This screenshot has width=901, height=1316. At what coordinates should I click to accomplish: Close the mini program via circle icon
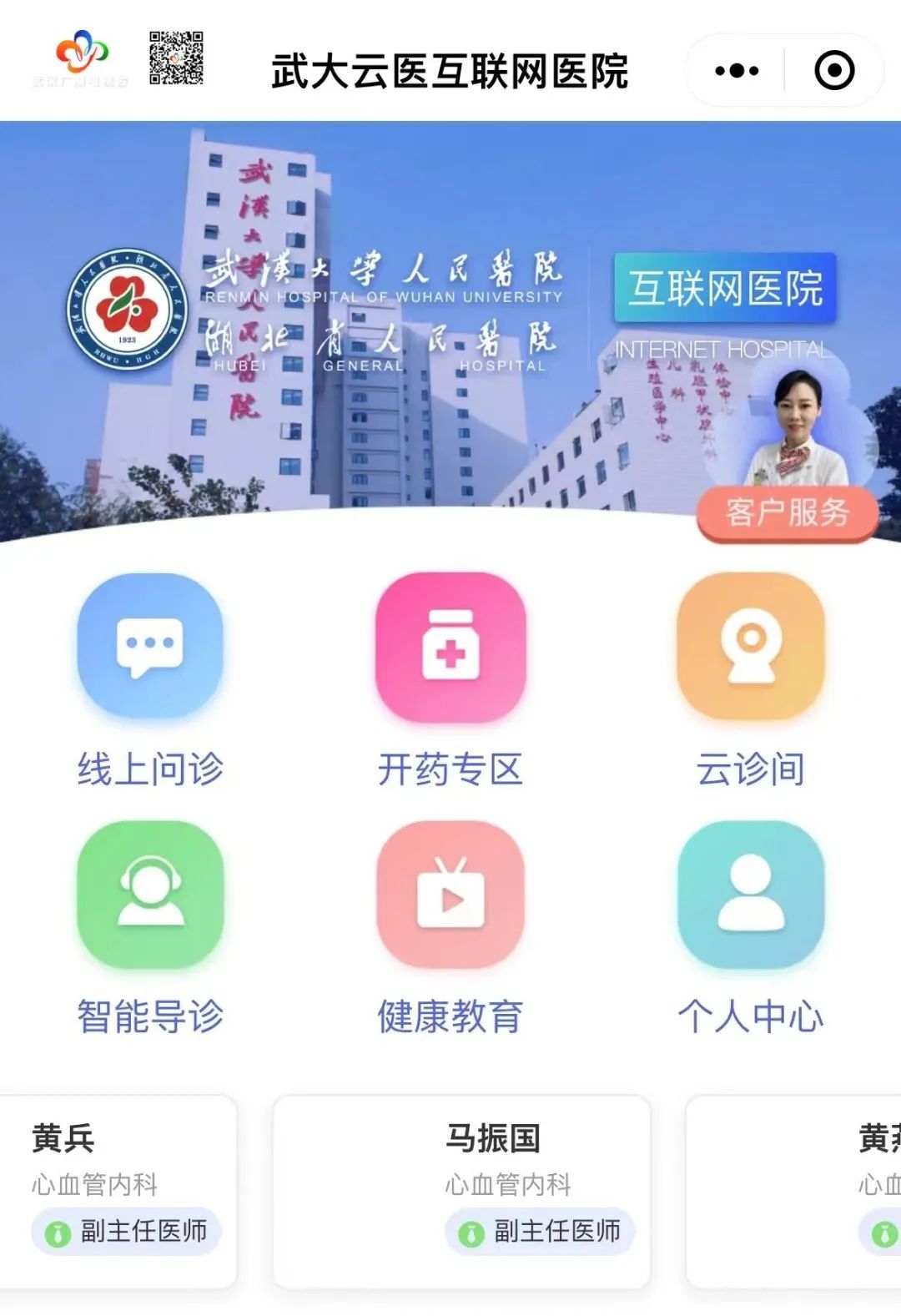pyautogui.click(x=834, y=71)
